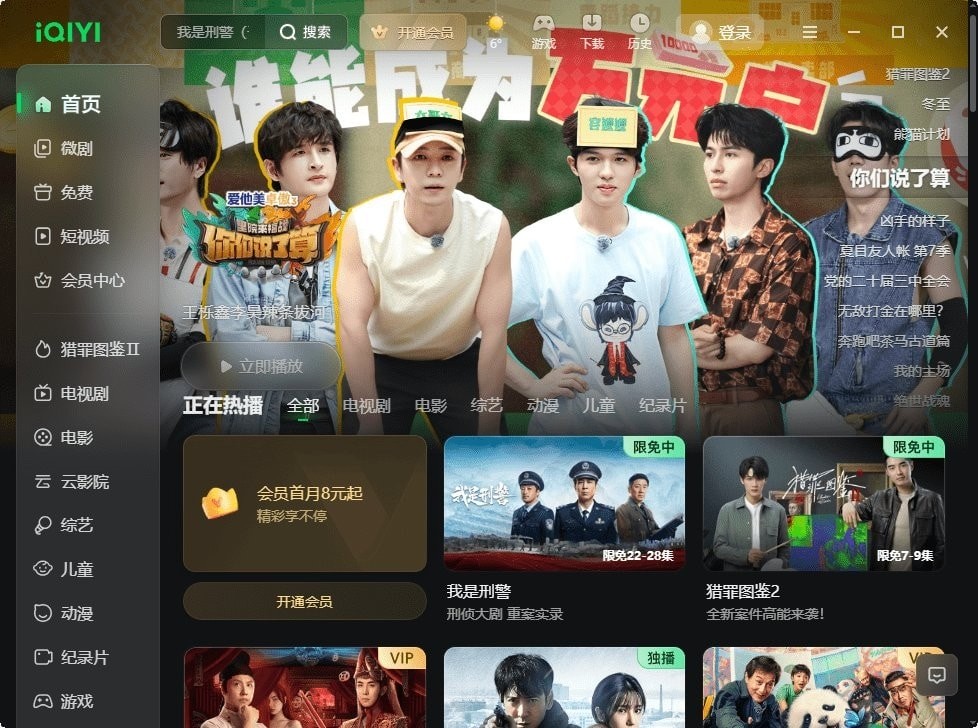Switch to 综艺 tab under 正在热播

pyautogui.click(x=487, y=405)
